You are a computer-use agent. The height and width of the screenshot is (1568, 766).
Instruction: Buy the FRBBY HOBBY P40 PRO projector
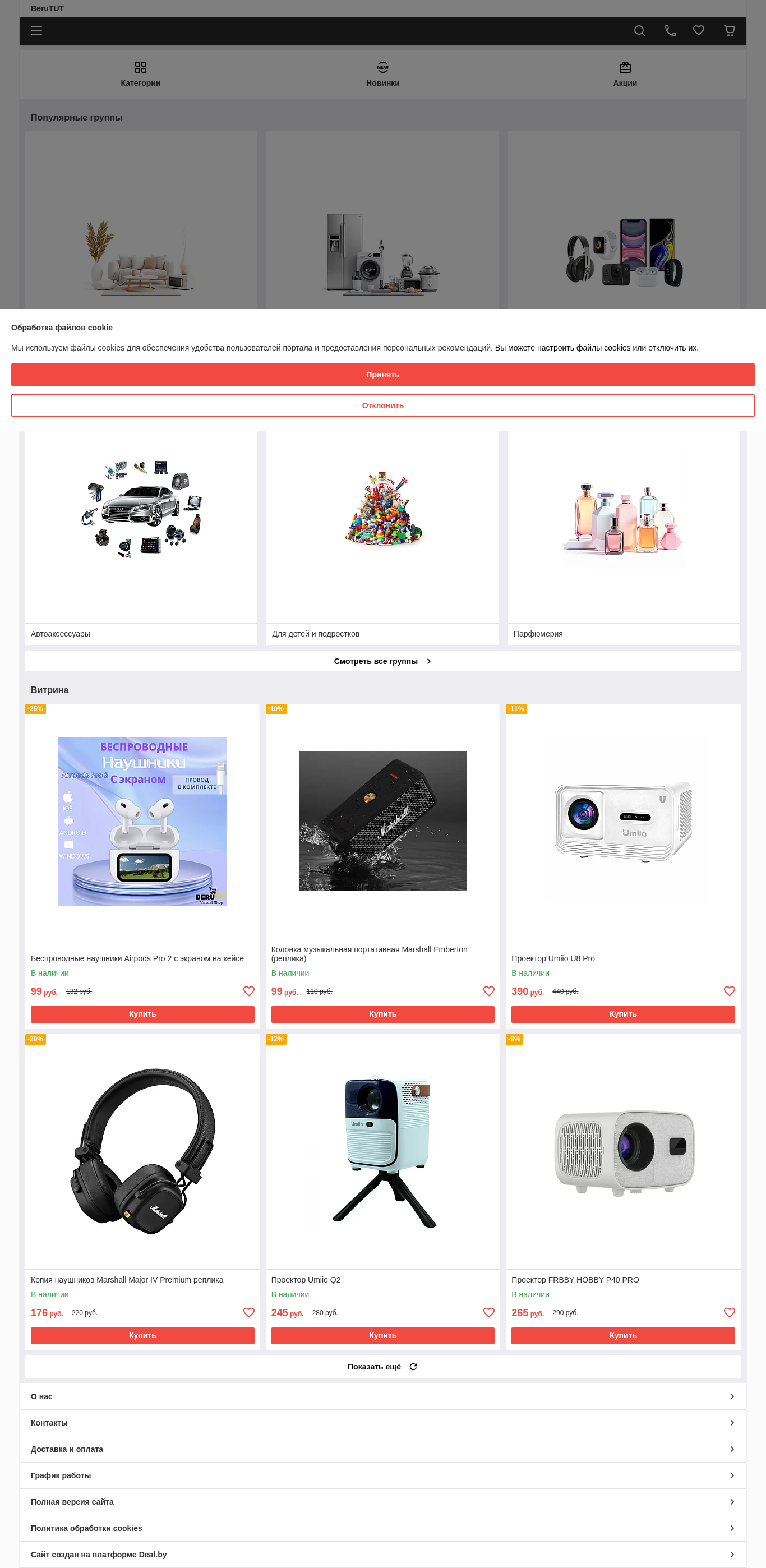click(623, 1335)
